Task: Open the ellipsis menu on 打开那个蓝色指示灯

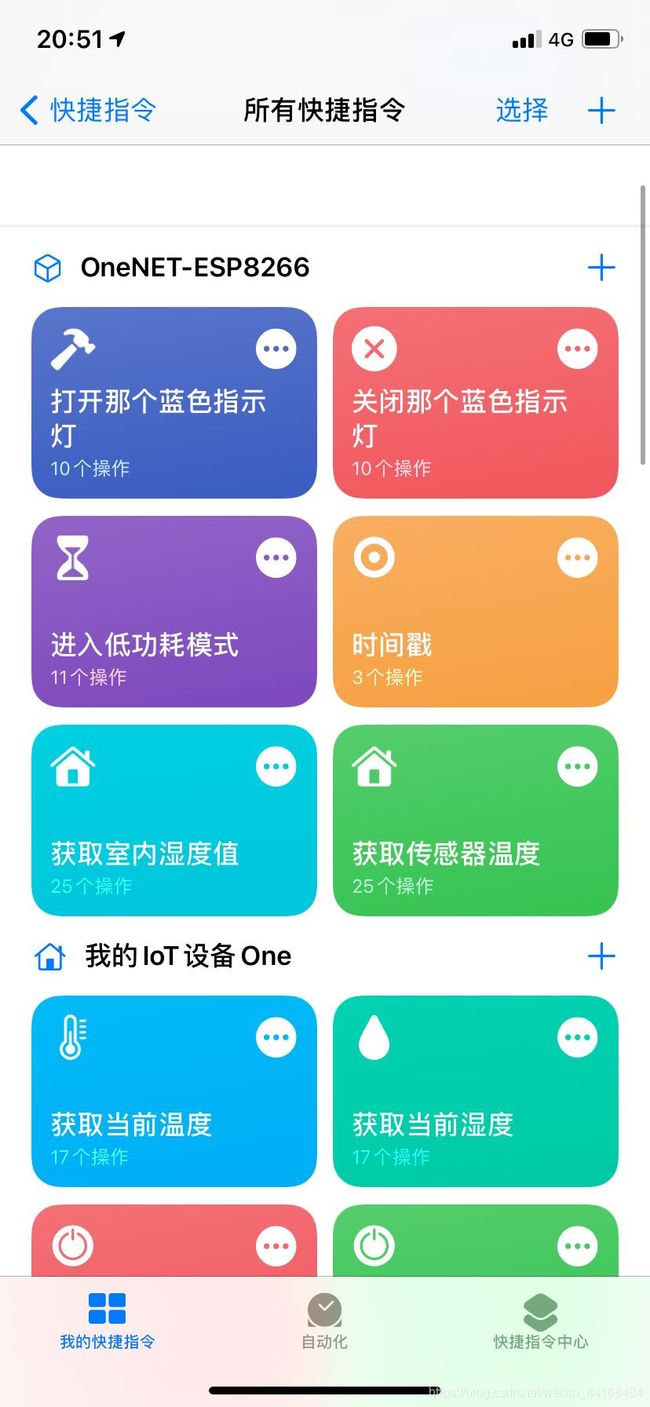Action: click(x=276, y=349)
